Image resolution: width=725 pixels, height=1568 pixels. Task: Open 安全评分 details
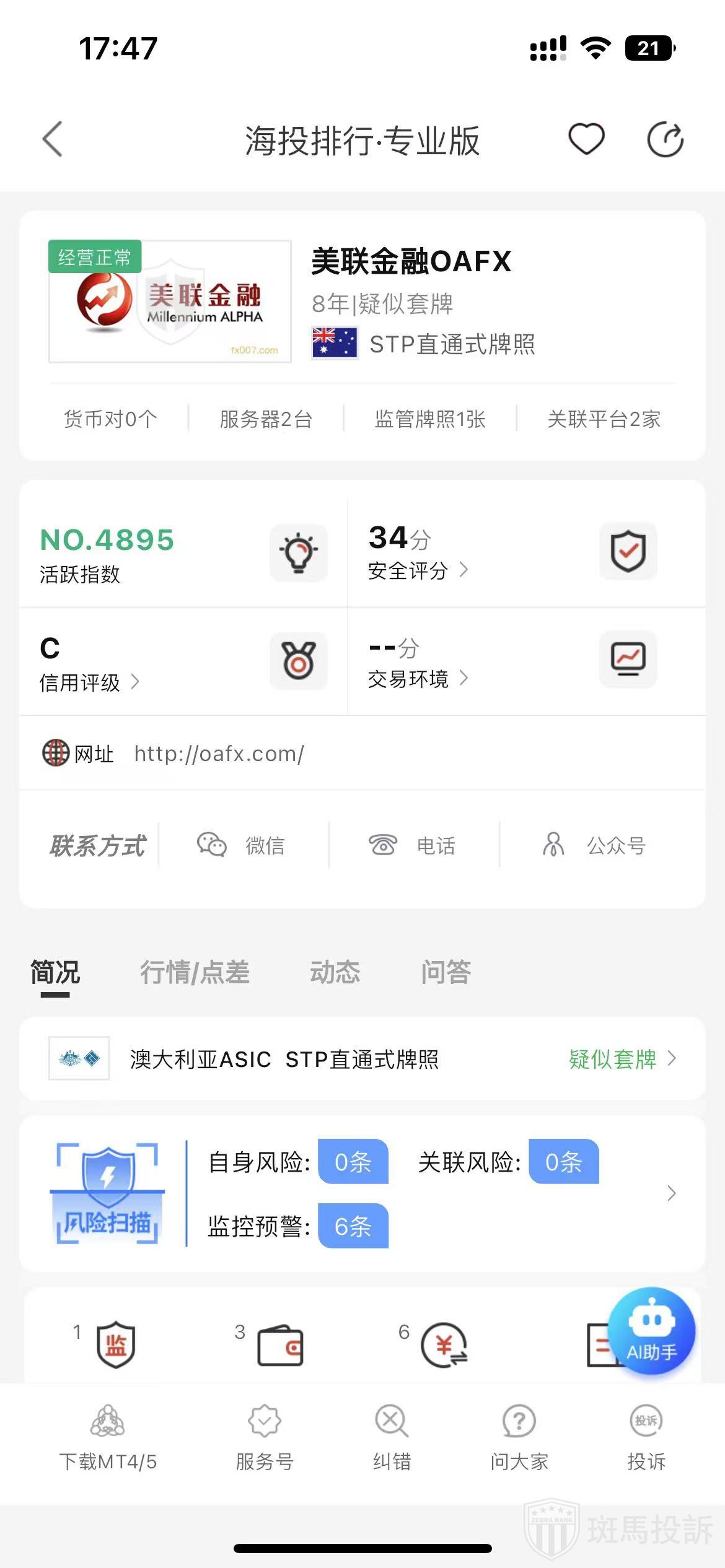click(417, 570)
